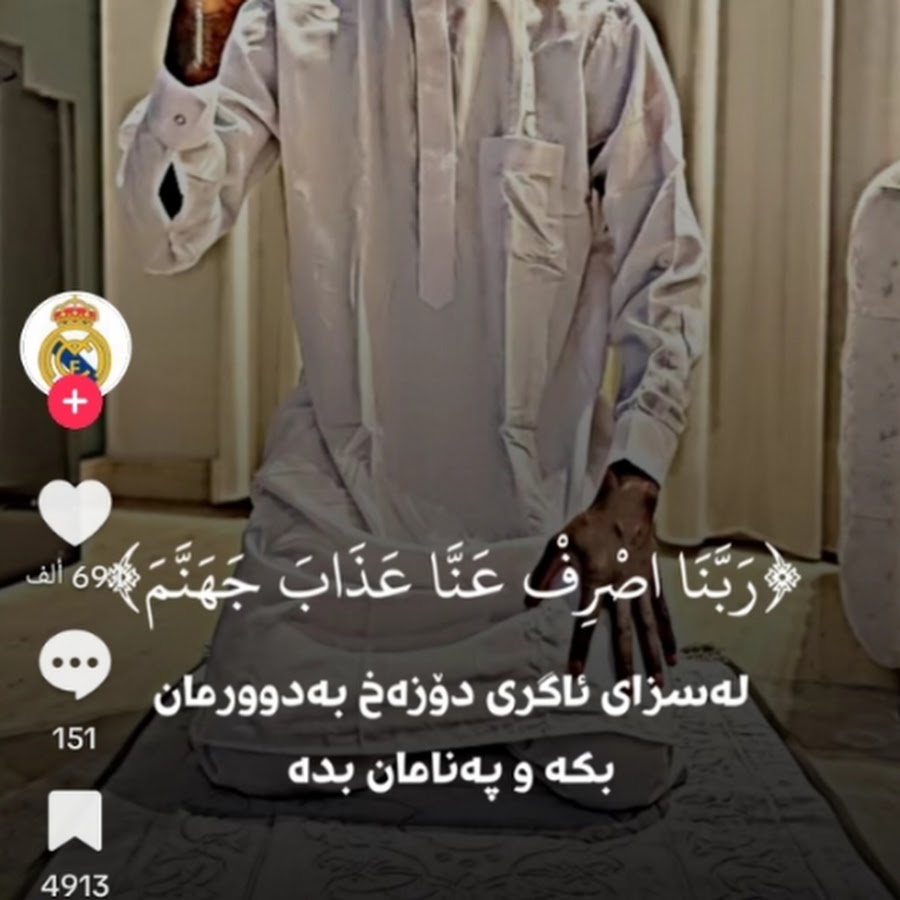The image size is (900, 900).
Task: Open the comments with 151 replies
Action: pyautogui.click(x=75, y=667)
